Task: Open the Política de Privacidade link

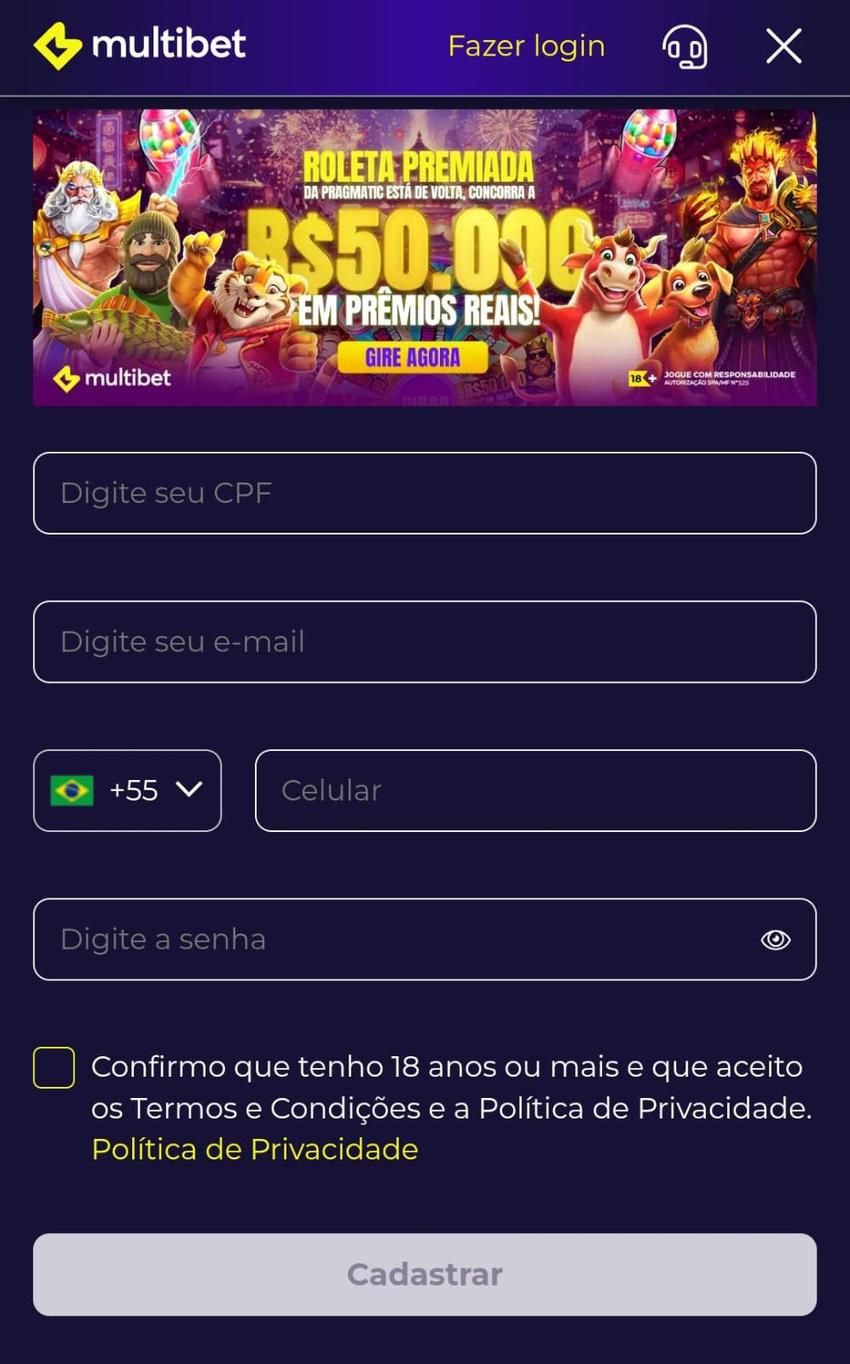Action: tap(254, 1149)
